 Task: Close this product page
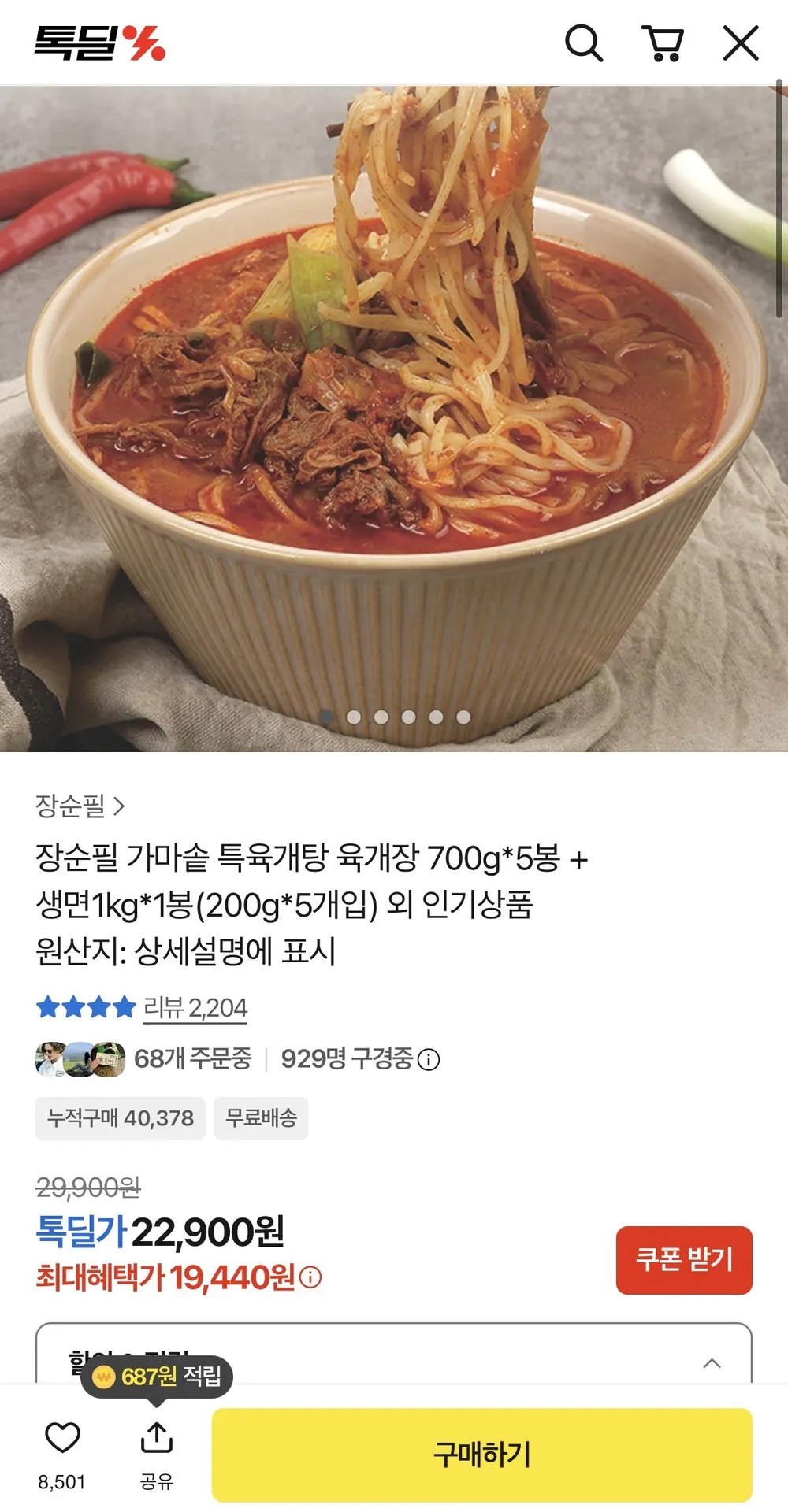[x=741, y=43]
